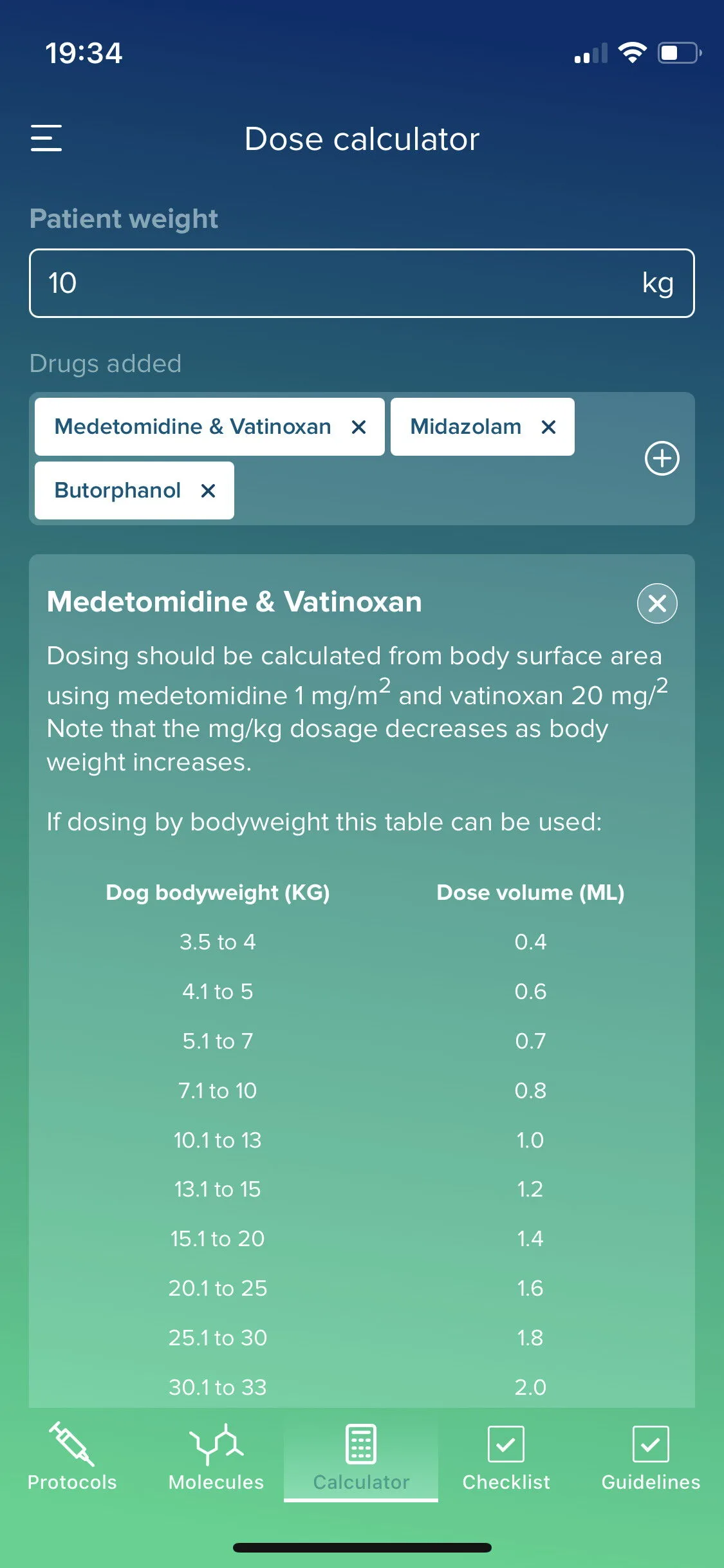Add another drug with plus icon
This screenshot has height=1568, width=724.
coord(662,458)
